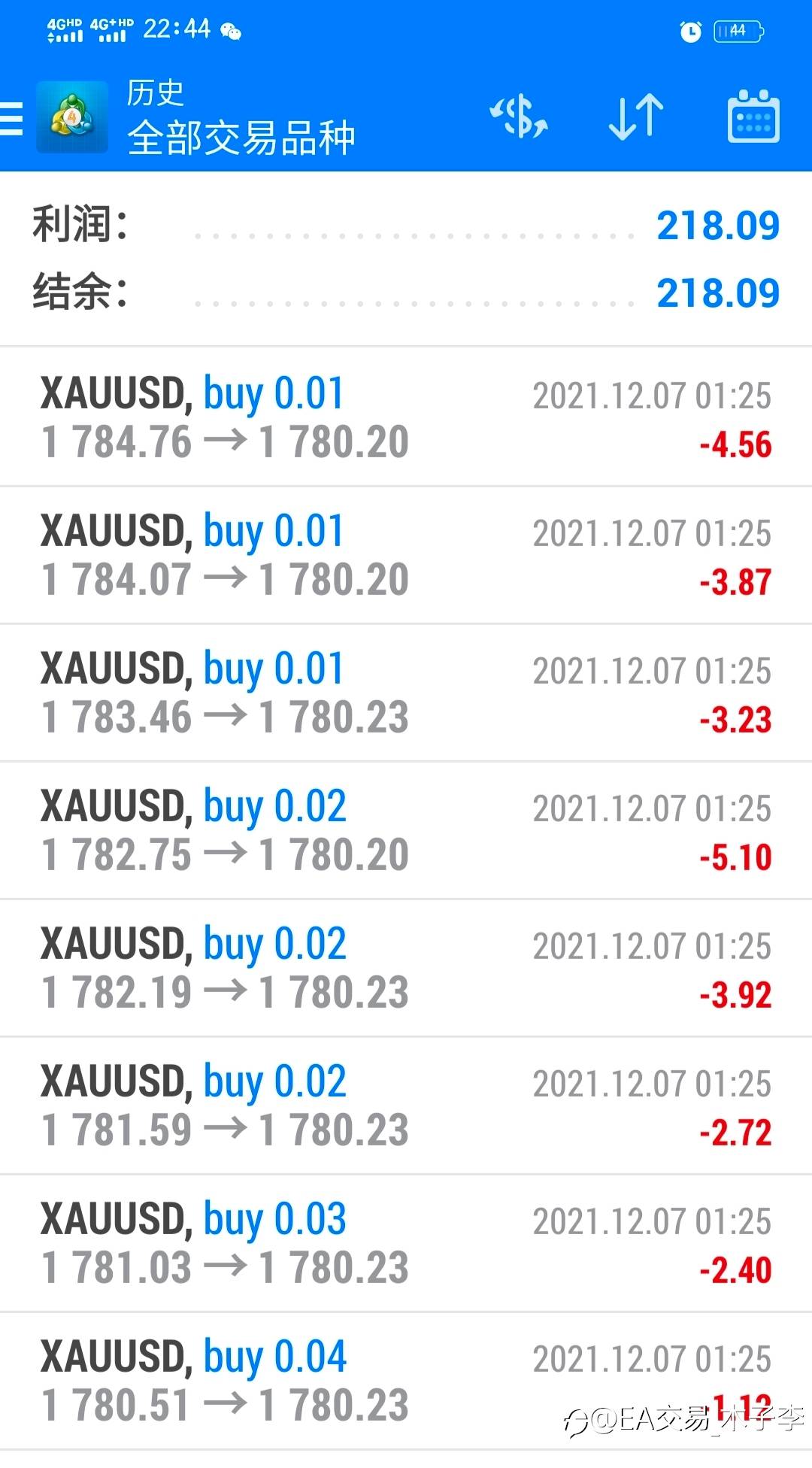Select XAUUSD buy 0.01 trade at 1783.46
Viewport: 812px width, 1468px height.
point(406,693)
